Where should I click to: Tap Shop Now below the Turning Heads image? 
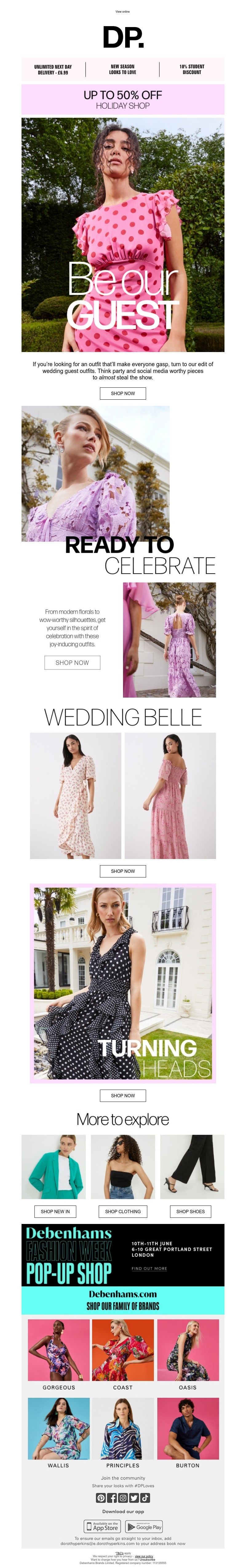pos(122,1095)
